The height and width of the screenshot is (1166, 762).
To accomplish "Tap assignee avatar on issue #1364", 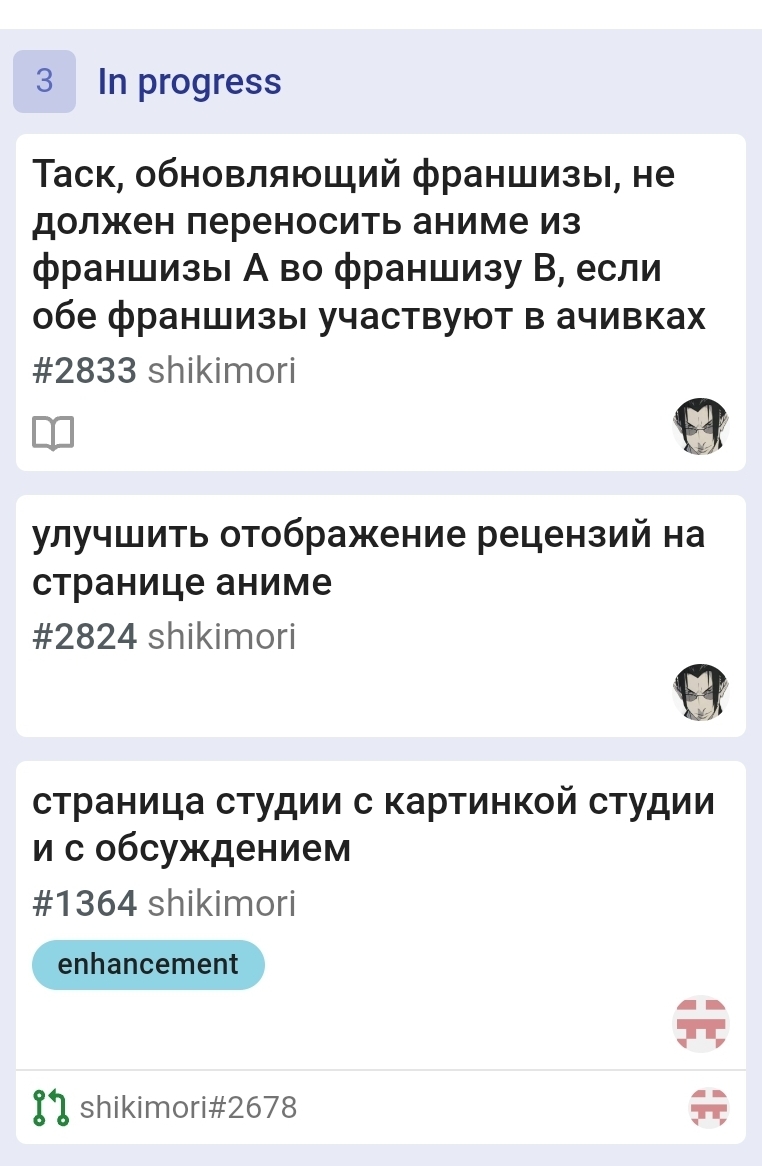I will click(701, 1024).
